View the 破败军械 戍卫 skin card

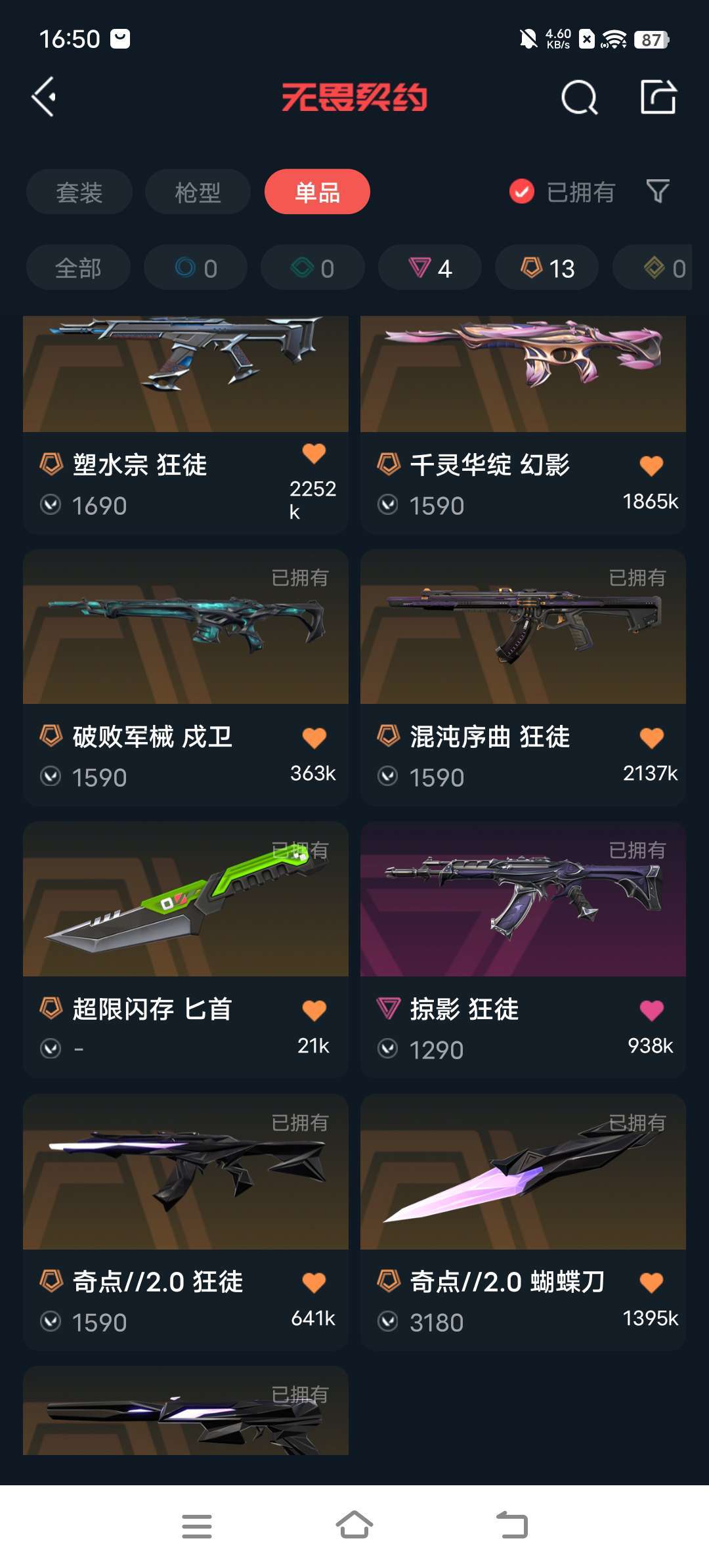[x=185, y=676]
